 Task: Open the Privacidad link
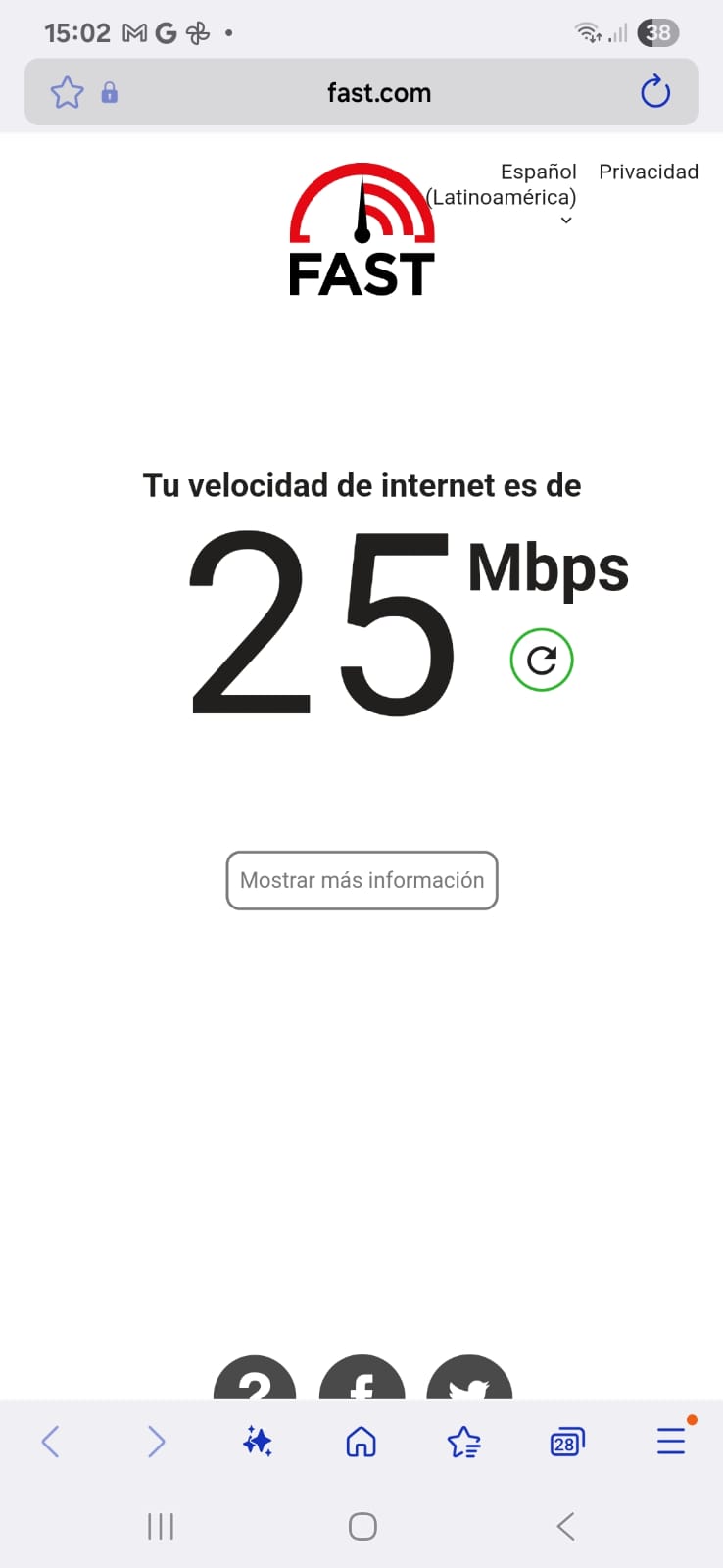point(649,171)
